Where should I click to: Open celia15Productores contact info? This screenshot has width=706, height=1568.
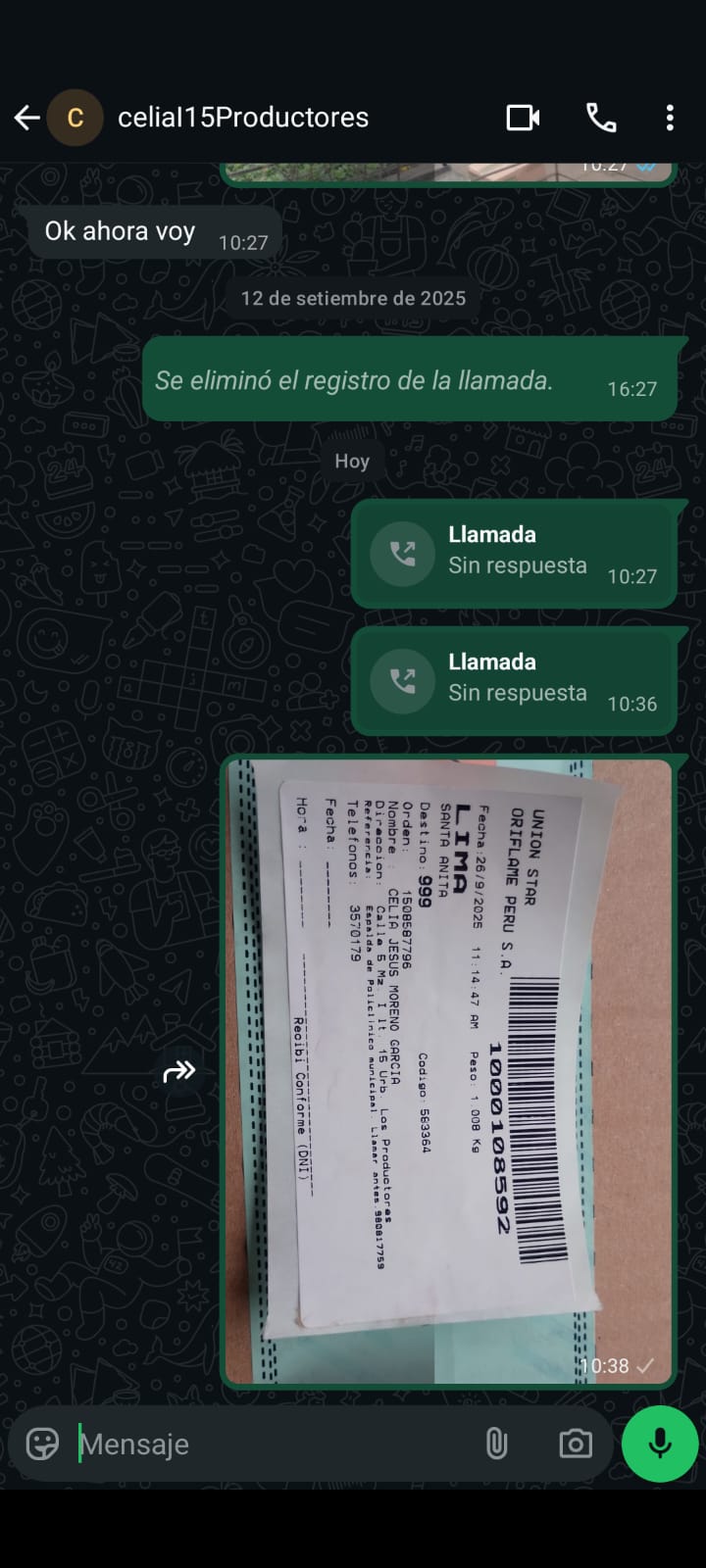[243, 118]
